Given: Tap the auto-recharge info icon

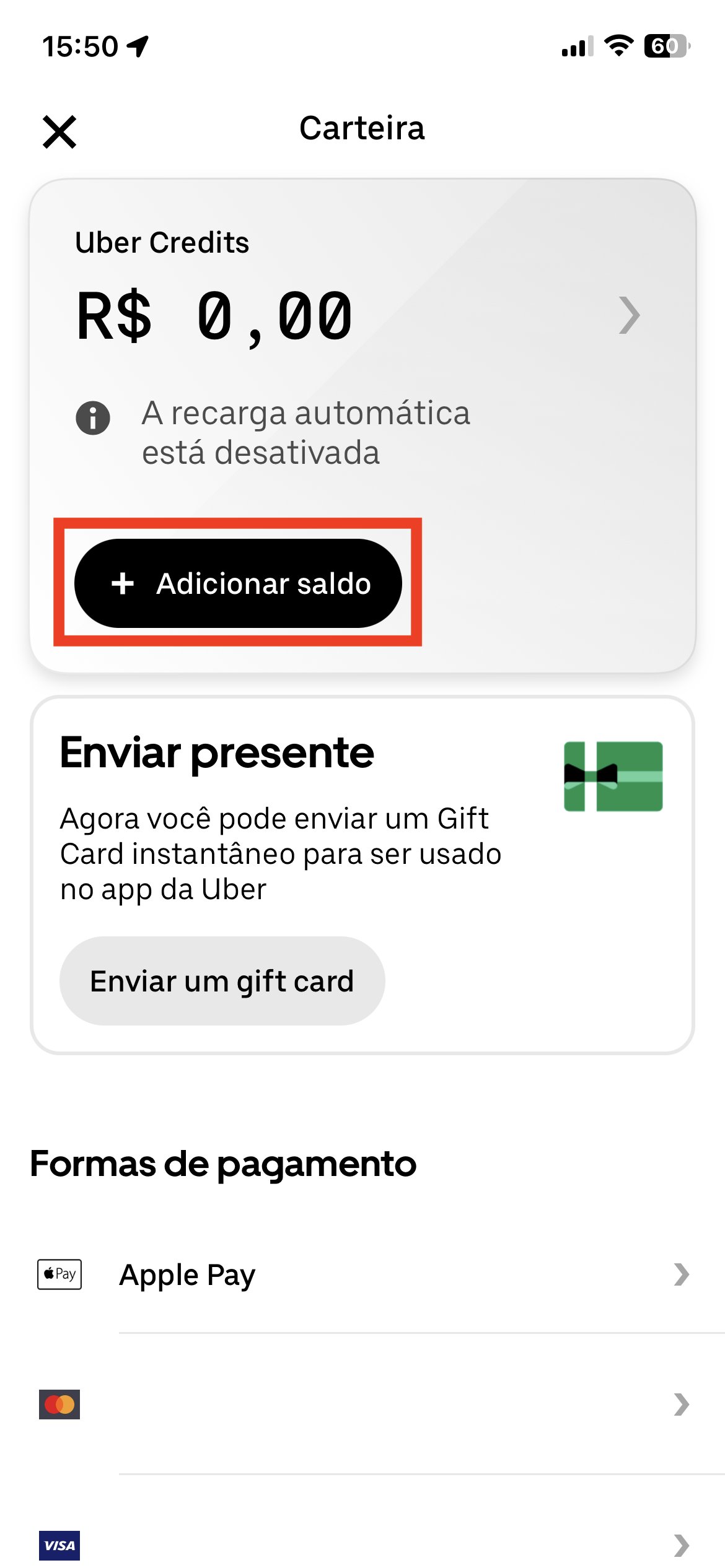Looking at the screenshot, I should [x=93, y=417].
